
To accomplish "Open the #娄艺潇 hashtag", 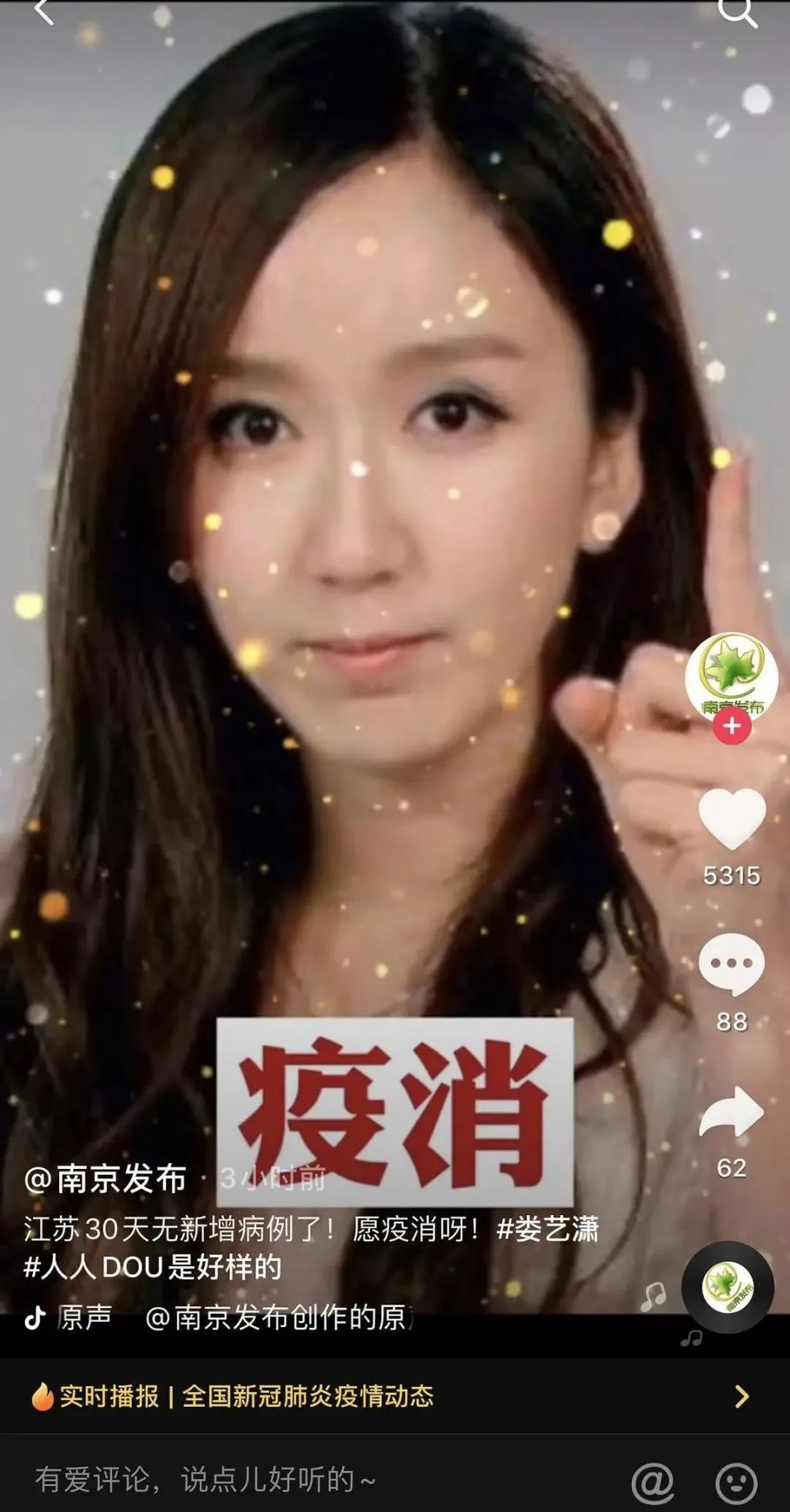I will (548, 1229).
